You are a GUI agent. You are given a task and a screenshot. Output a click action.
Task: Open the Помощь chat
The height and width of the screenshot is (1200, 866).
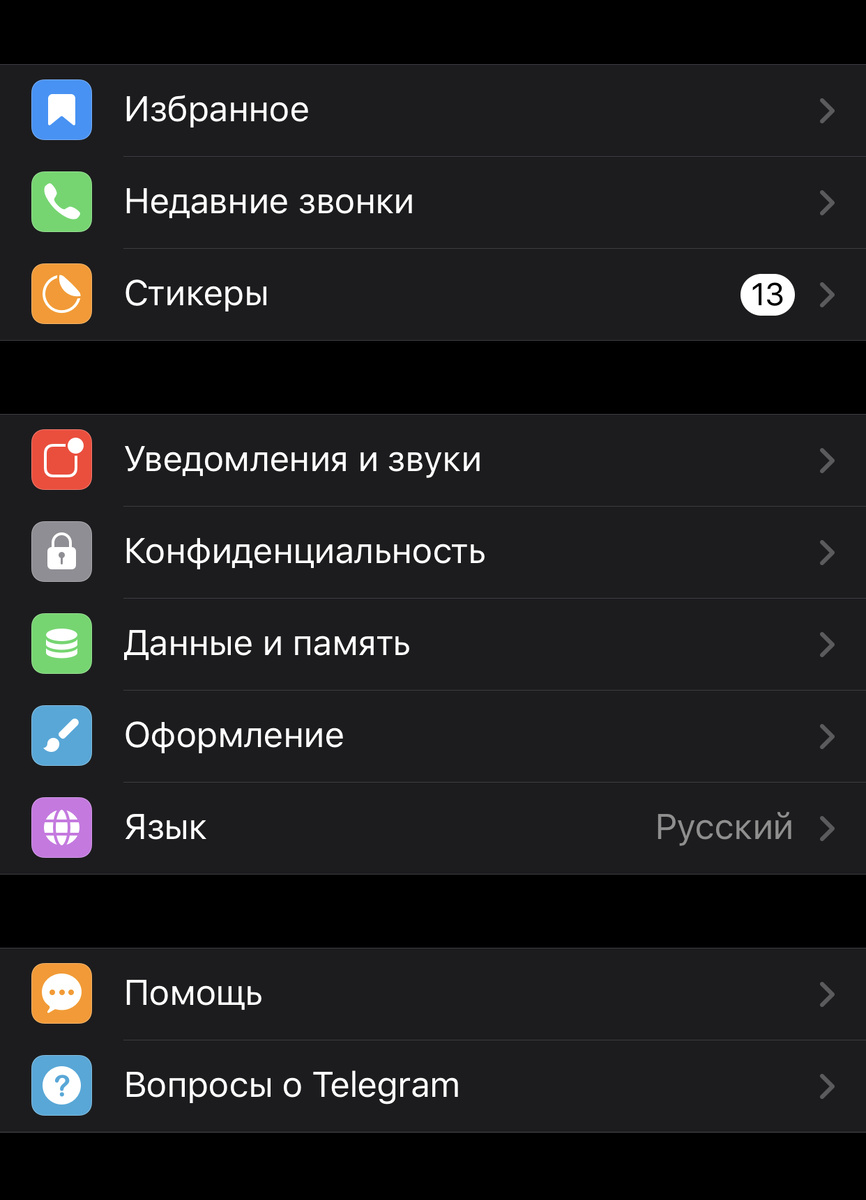tap(400, 993)
